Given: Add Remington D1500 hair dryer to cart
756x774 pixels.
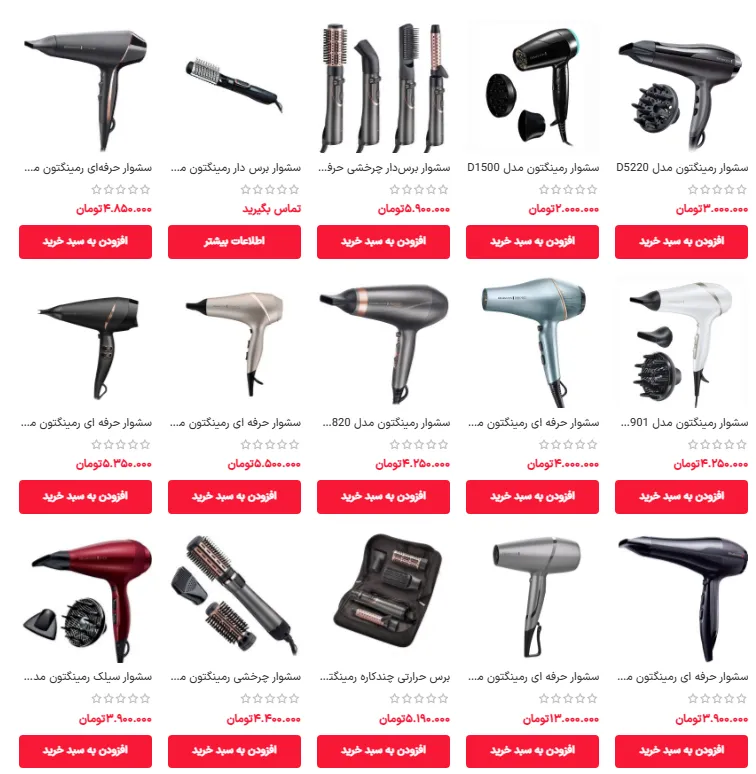Looking at the screenshot, I should (532, 241).
